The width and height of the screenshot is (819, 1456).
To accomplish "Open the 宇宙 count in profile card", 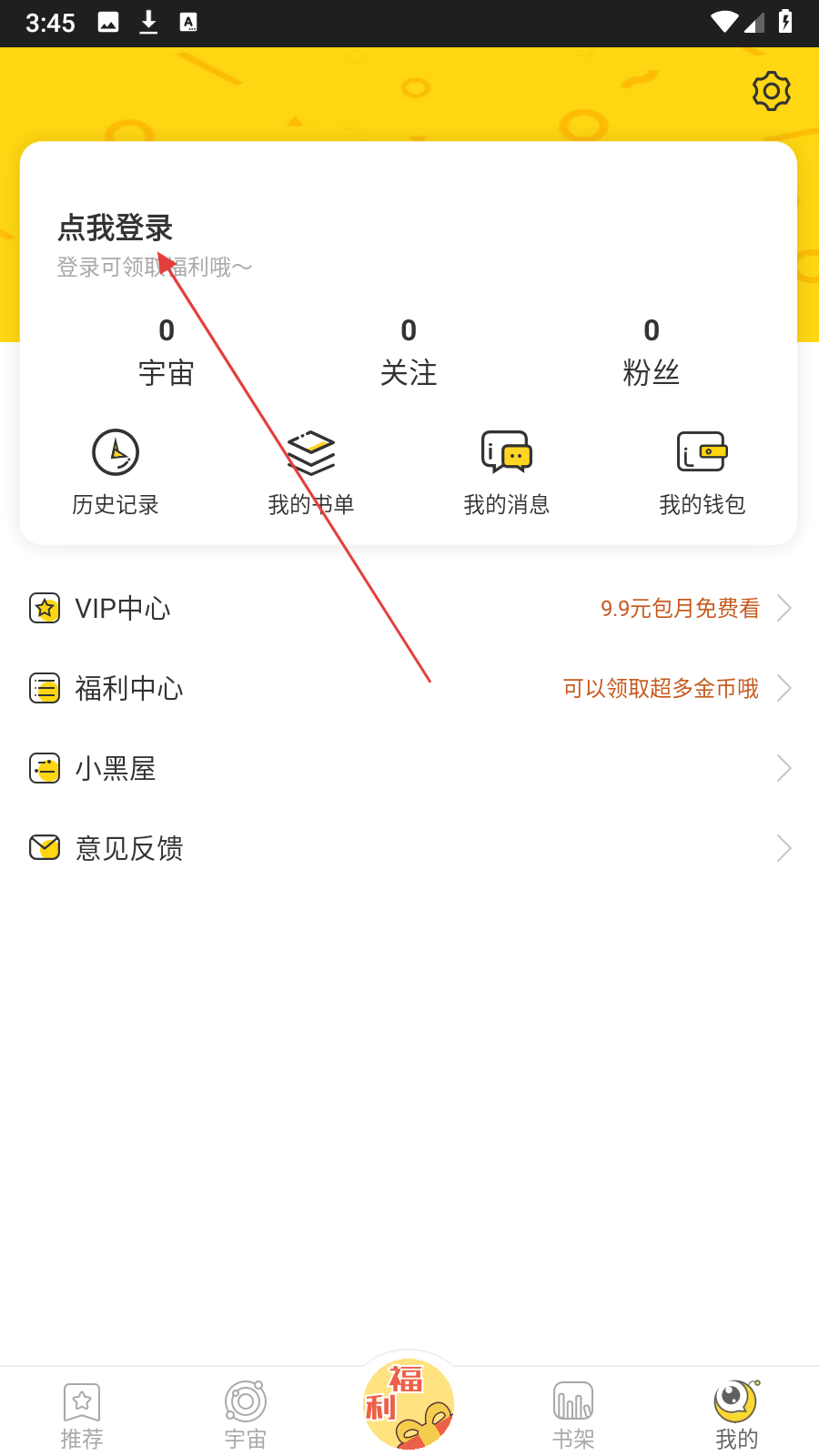I will tap(167, 351).
